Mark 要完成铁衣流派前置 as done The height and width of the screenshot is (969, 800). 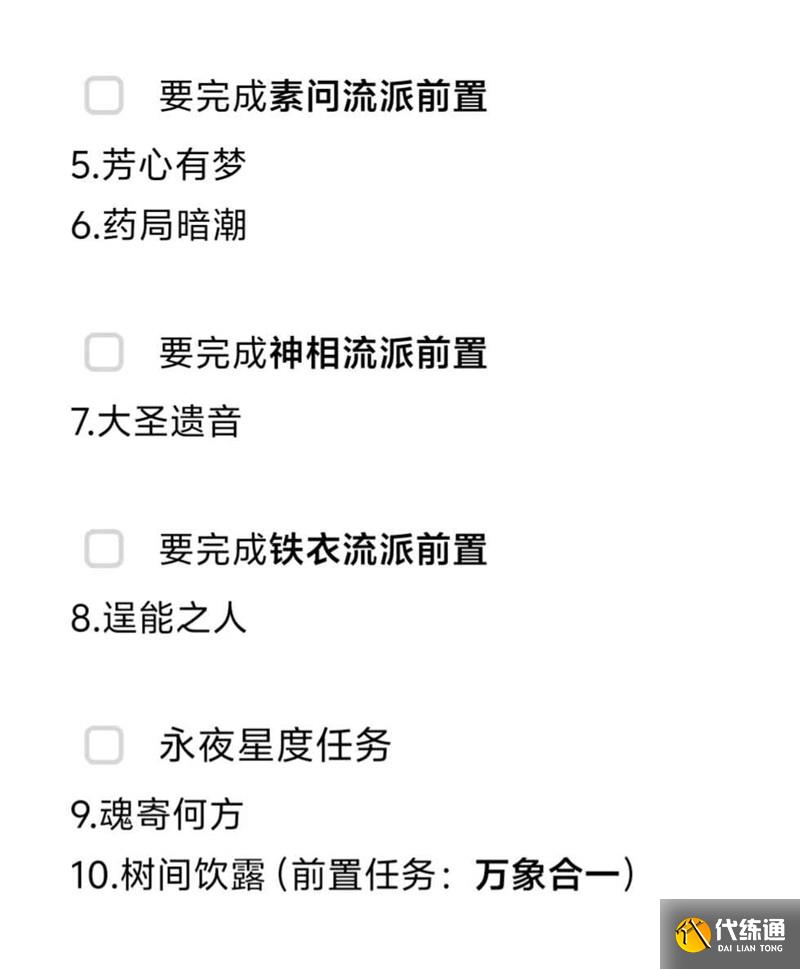104,549
